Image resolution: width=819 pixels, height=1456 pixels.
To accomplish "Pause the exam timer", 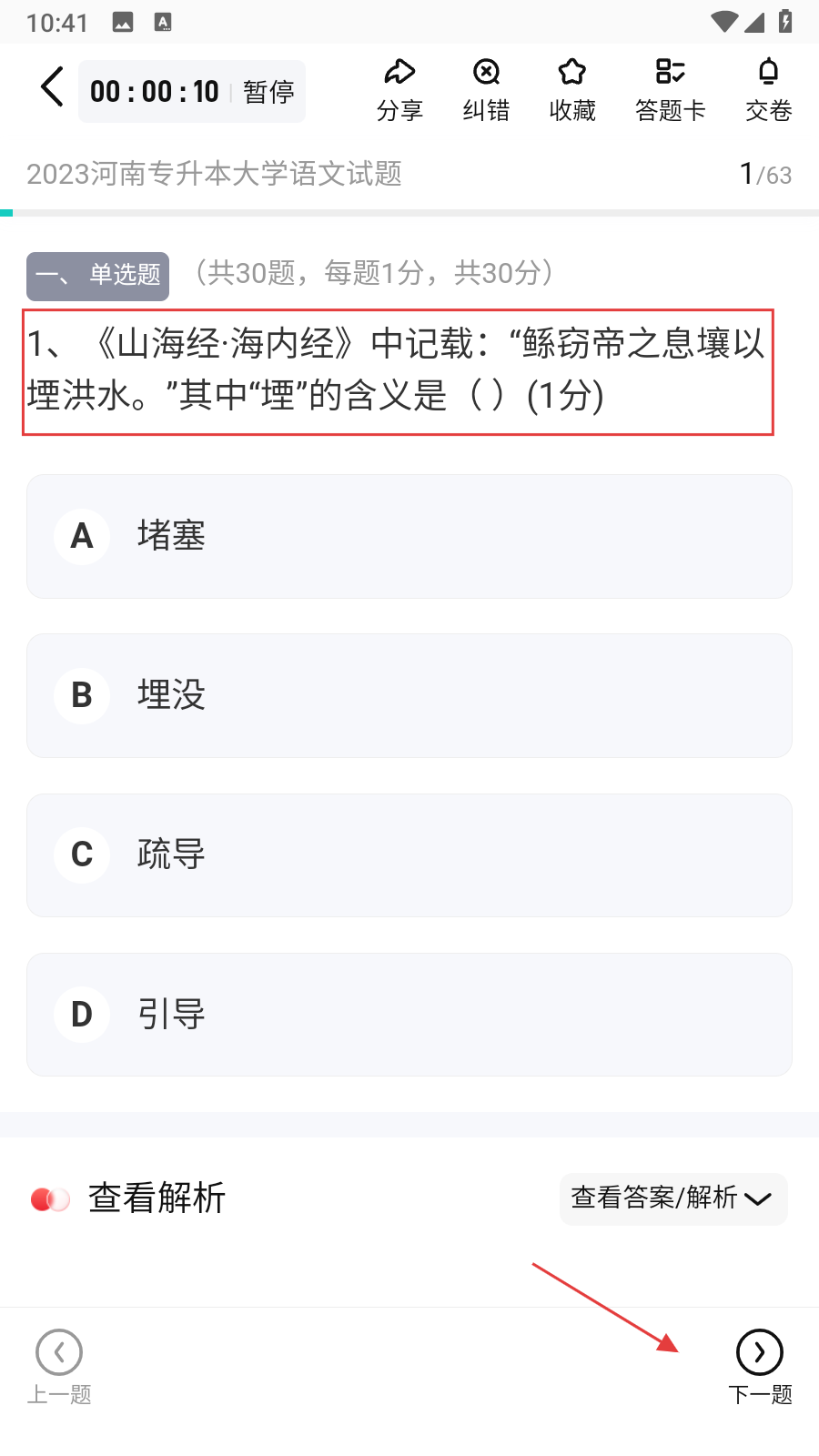I will (x=268, y=92).
